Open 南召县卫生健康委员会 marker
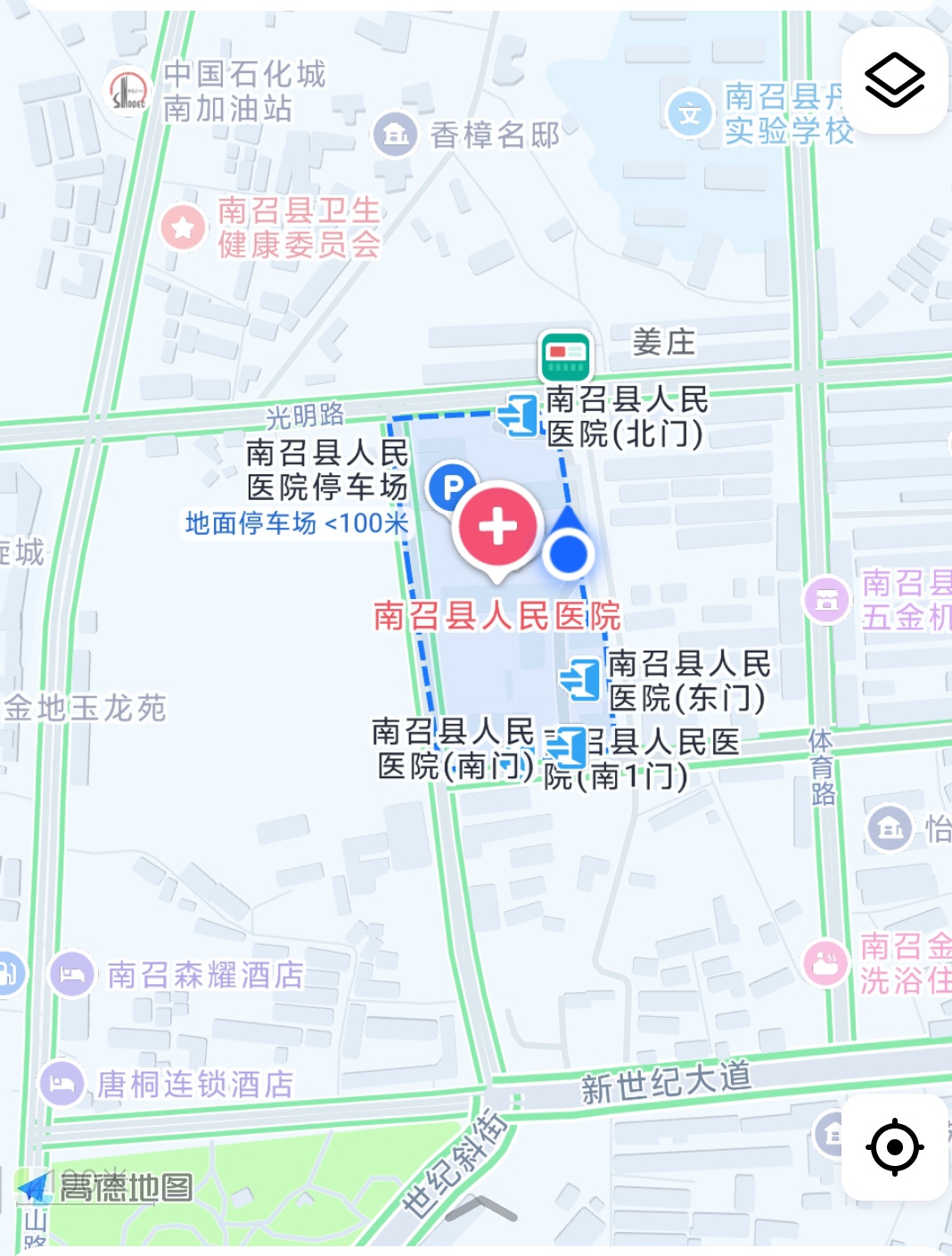Viewport: 952px width, 1256px height. pyautogui.click(x=184, y=227)
